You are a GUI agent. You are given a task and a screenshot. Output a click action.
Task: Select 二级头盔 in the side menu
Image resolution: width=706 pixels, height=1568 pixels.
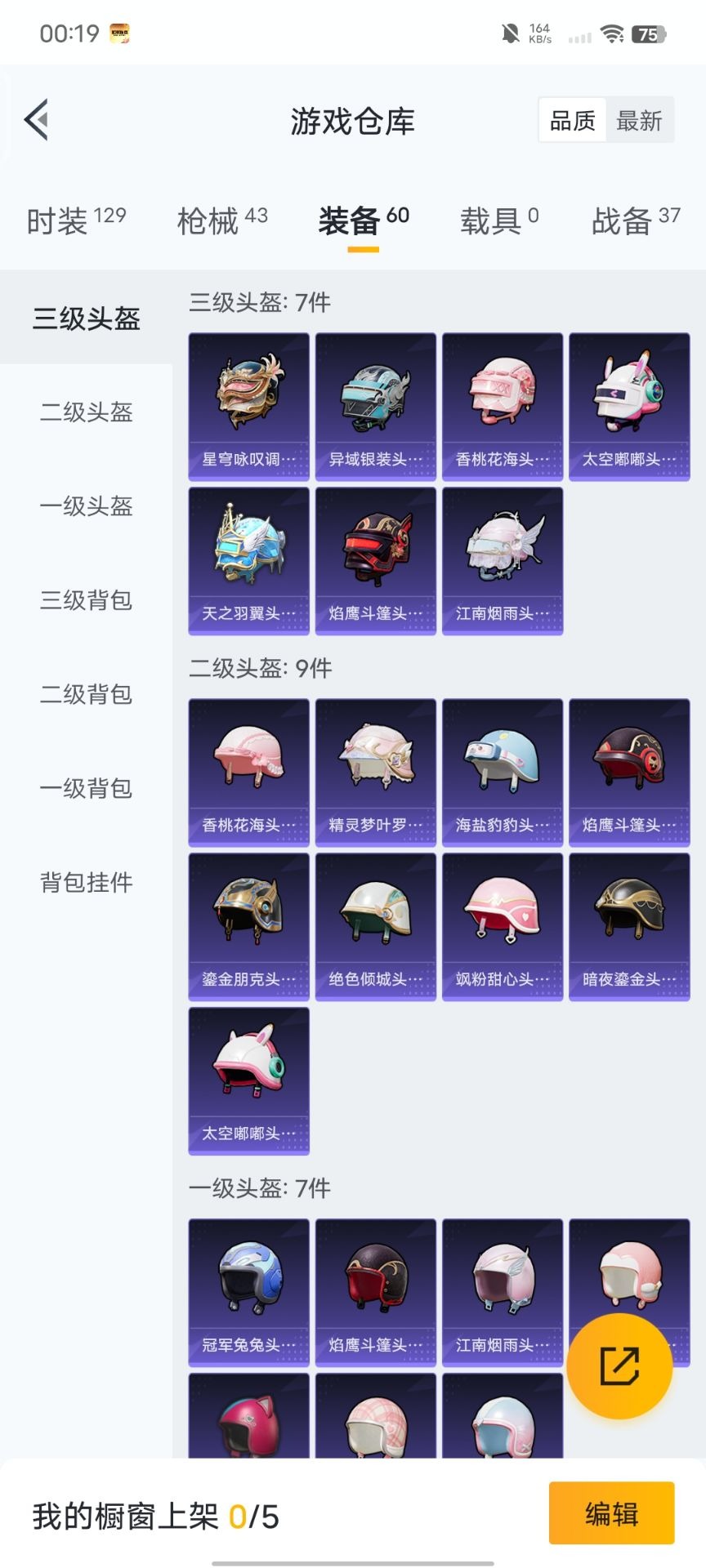coord(87,412)
